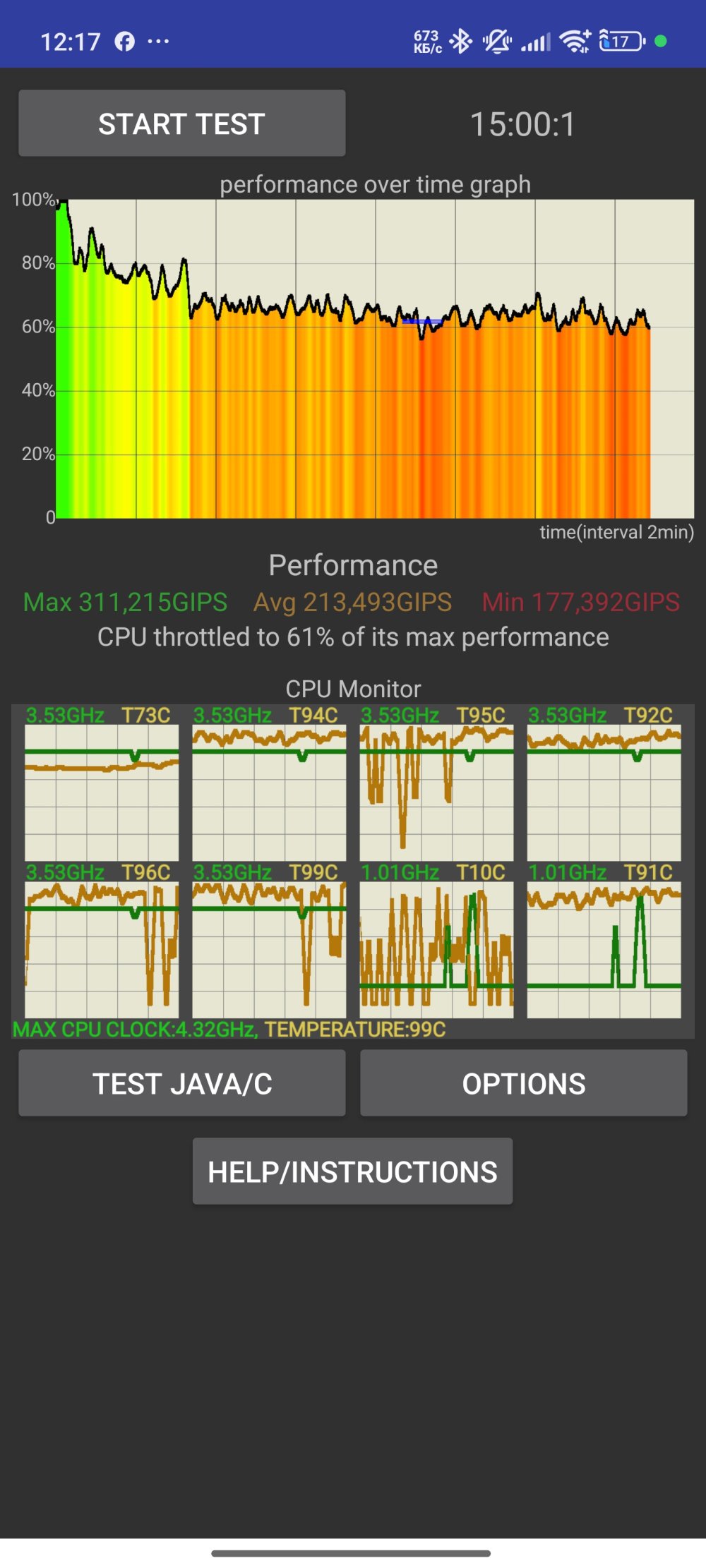Select TEST JAVA/C
This screenshot has height=1568, width=706.
[x=181, y=1083]
